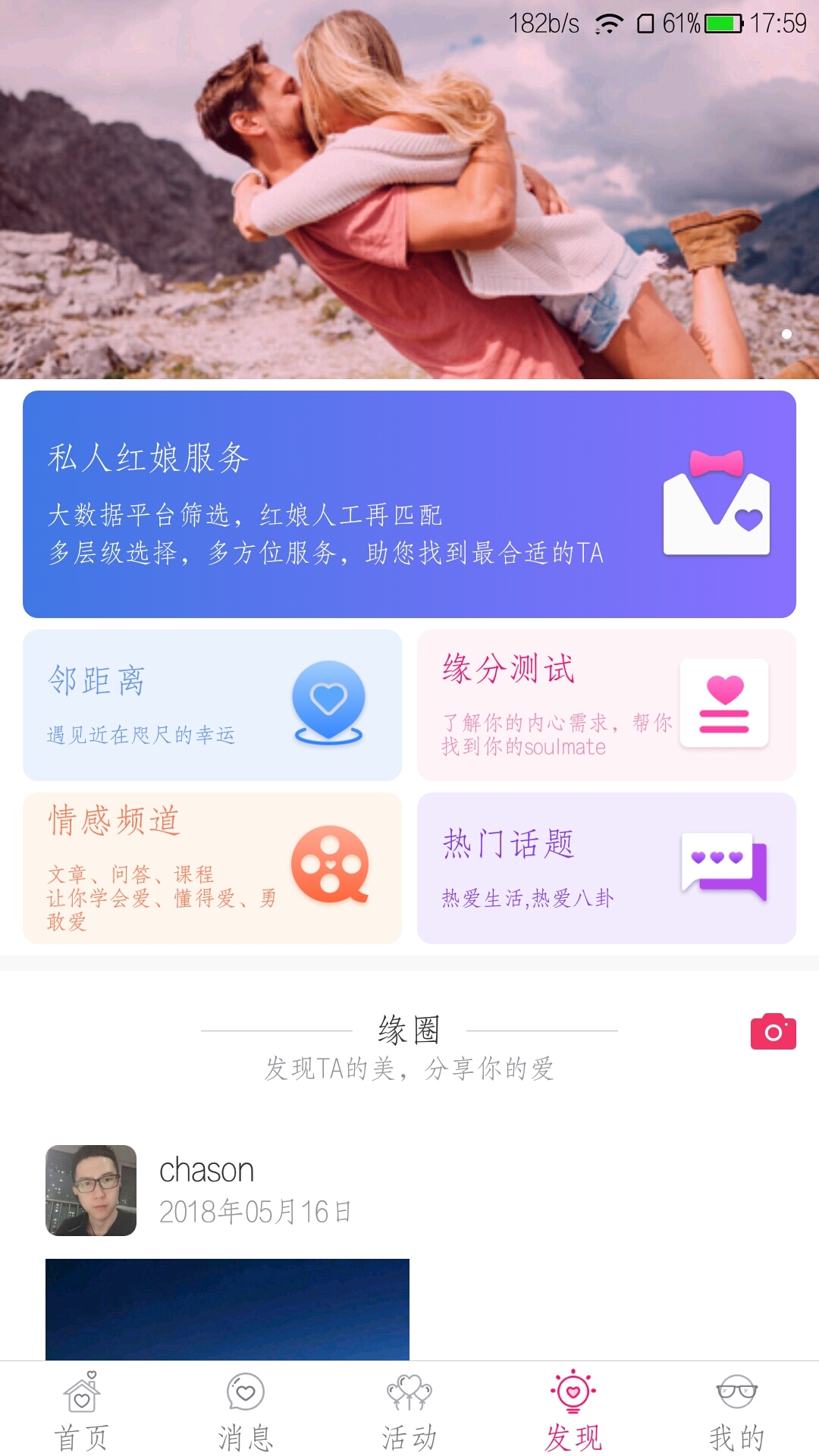Switch to the 消息 messages tab
The width and height of the screenshot is (819, 1456).
(246, 1410)
